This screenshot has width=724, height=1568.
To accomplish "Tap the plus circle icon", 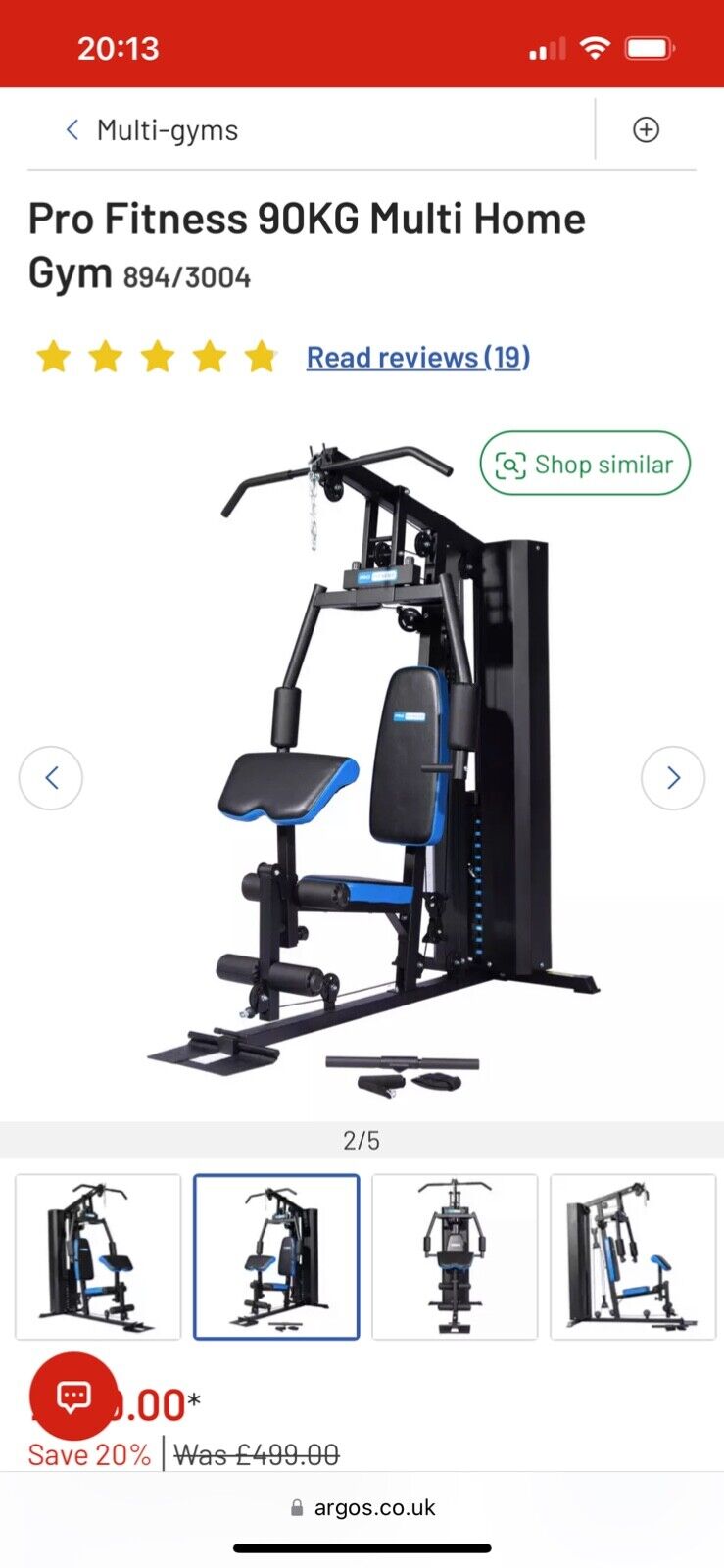I will [x=646, y=129].
